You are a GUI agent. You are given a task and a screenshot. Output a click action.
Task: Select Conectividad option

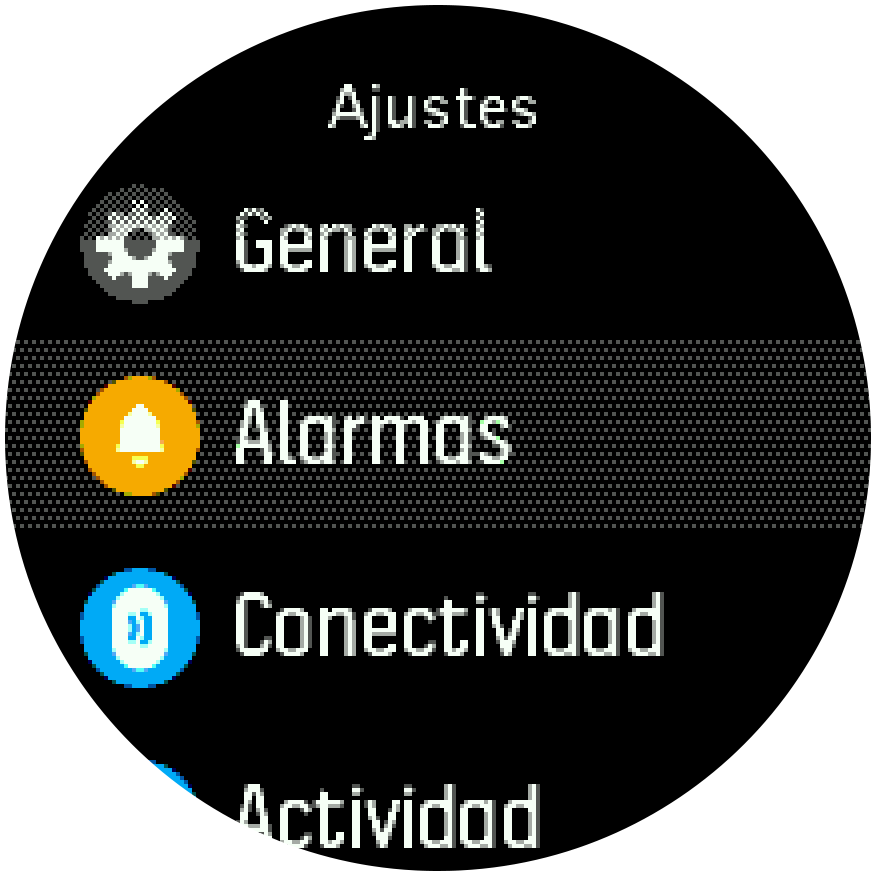pos(448,626)
